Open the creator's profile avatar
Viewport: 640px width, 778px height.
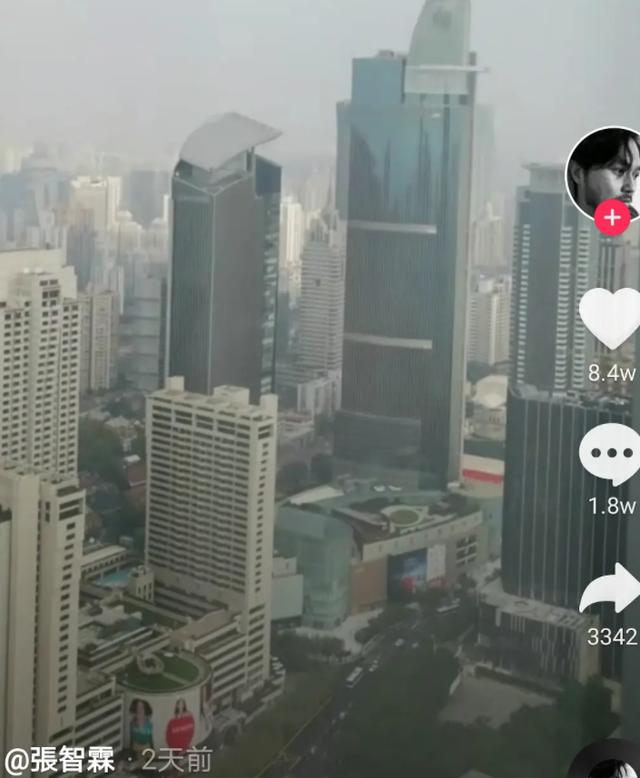click(x=606, y=168)
